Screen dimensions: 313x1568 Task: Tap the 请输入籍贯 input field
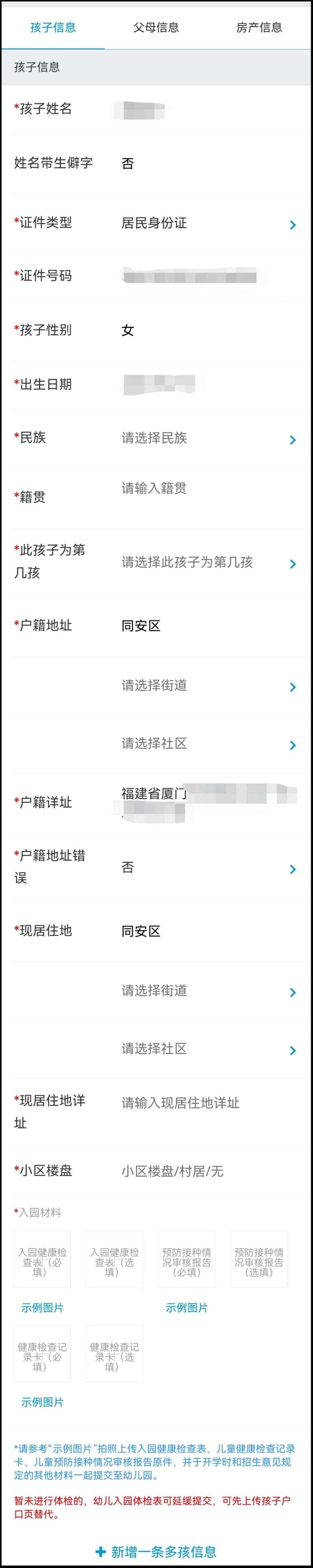click(x=206, y=489)
